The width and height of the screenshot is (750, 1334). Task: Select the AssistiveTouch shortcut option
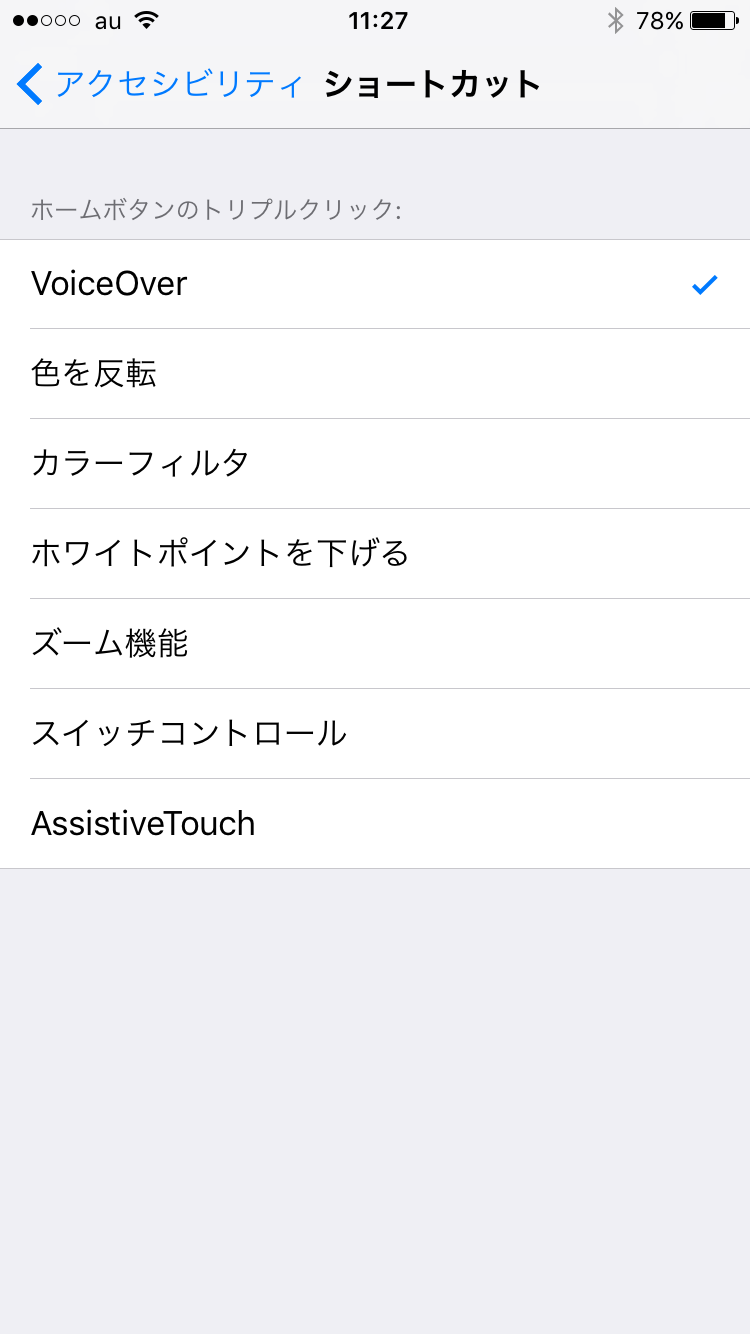pos(375,824)
